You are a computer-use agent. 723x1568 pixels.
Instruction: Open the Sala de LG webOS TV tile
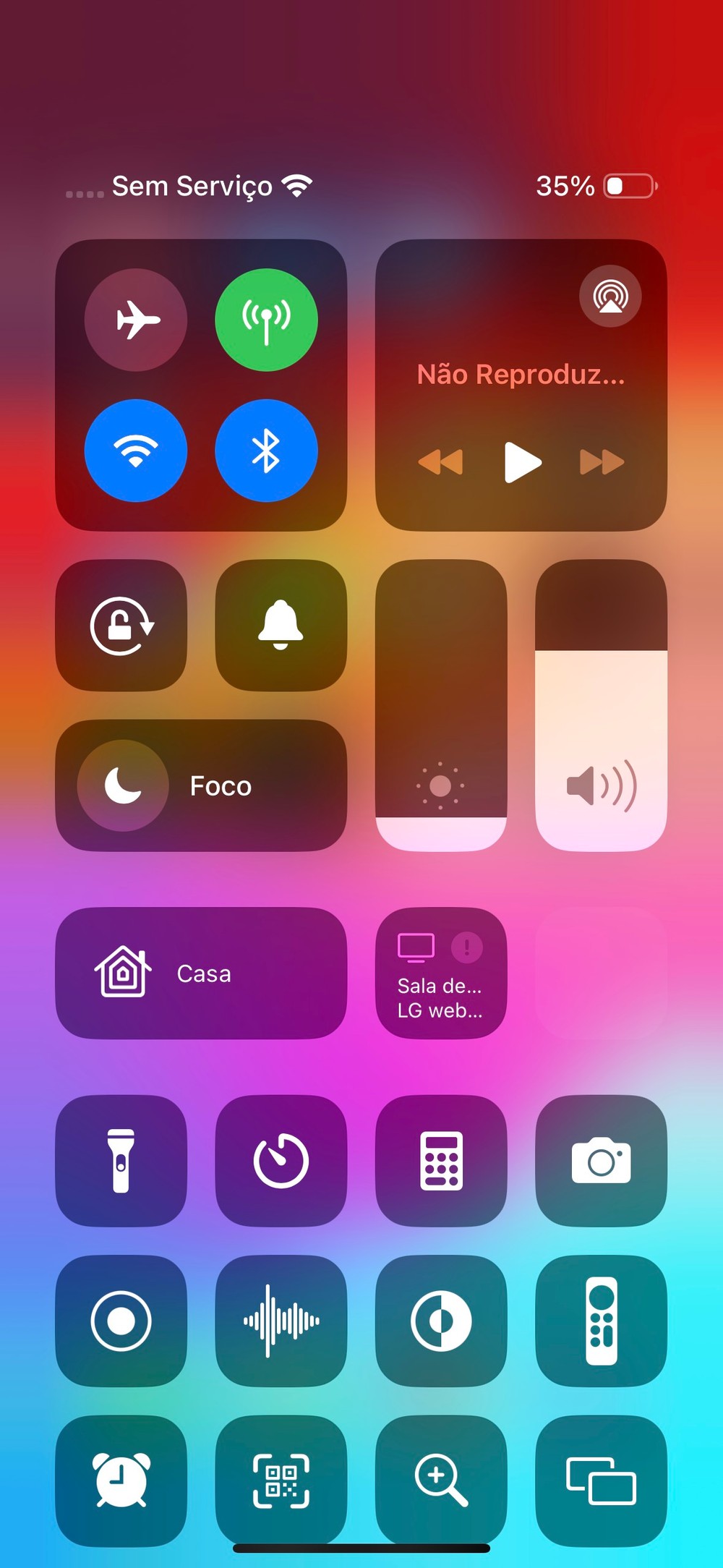pyautogui.click(x=441, y=973)
